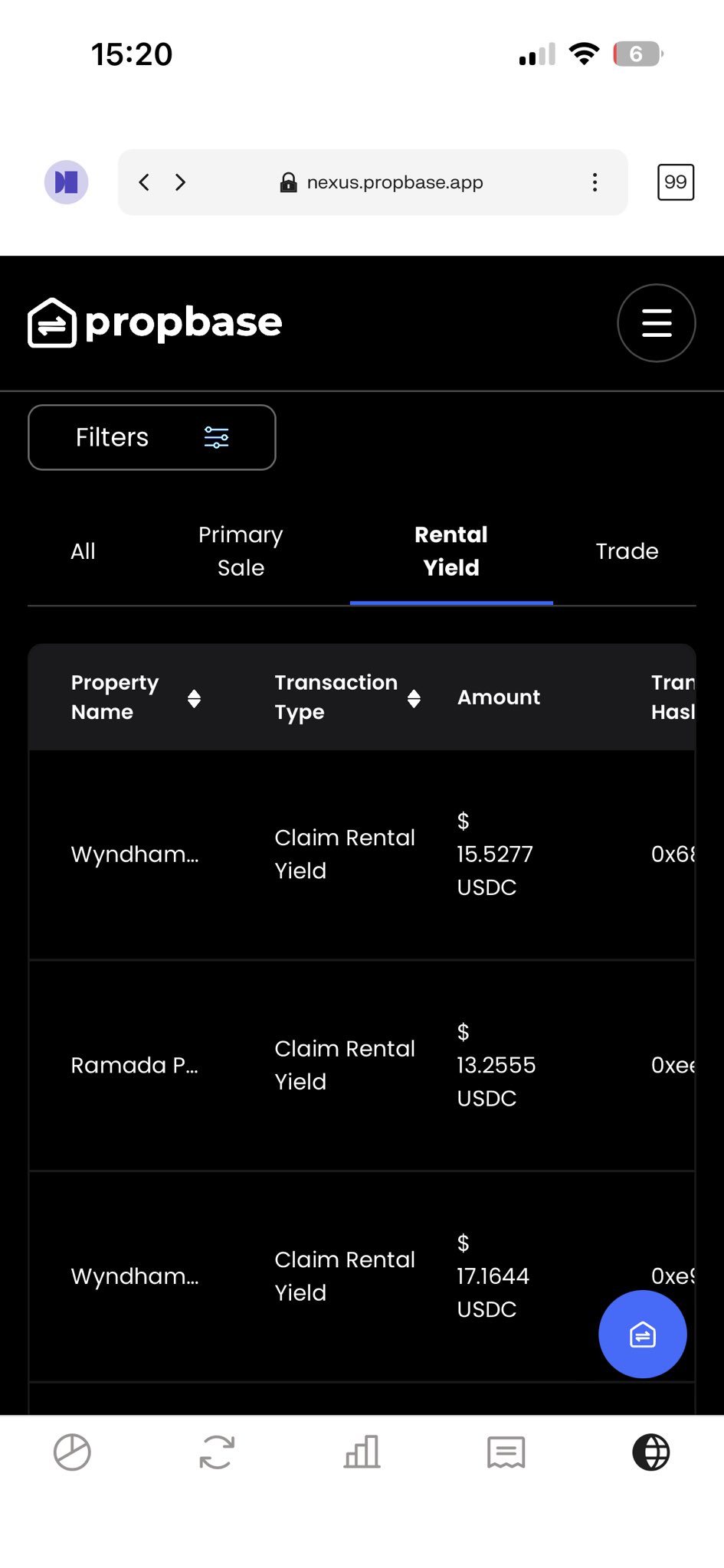Image resolution: width=724 pixels, height=1568 pixels.
Task: Open the Filters options
Action: click(152, 437)
